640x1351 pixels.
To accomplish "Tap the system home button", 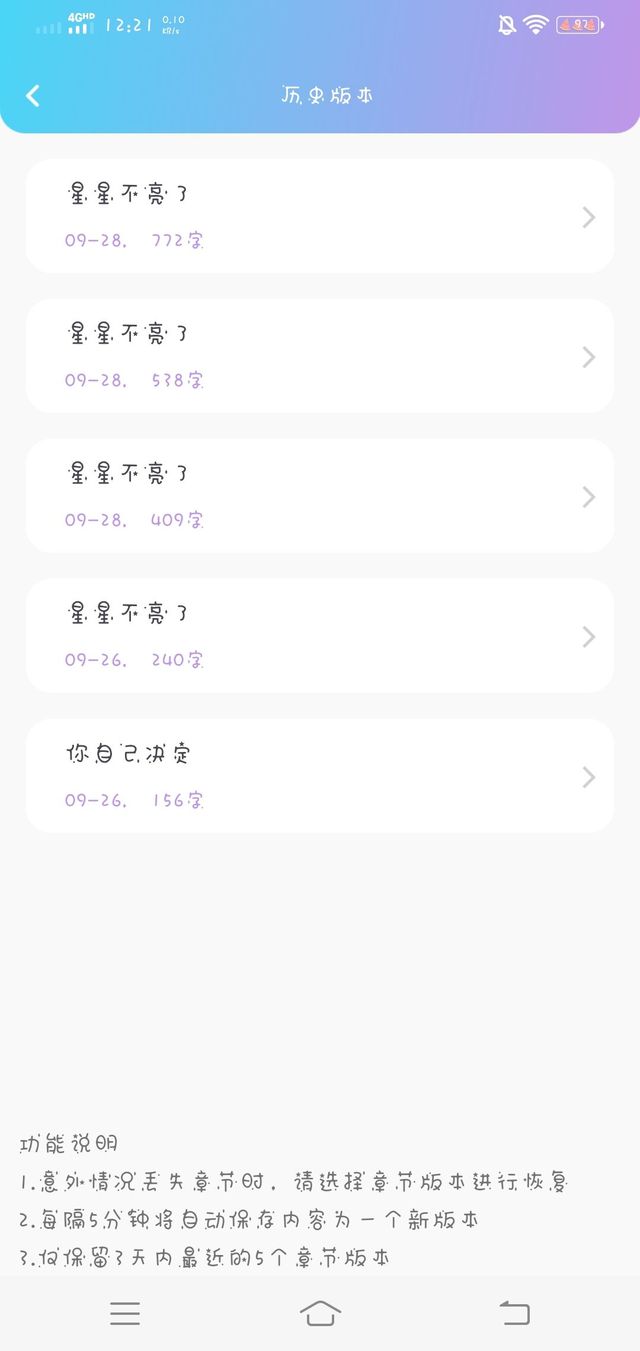I will coord(320,1313).
